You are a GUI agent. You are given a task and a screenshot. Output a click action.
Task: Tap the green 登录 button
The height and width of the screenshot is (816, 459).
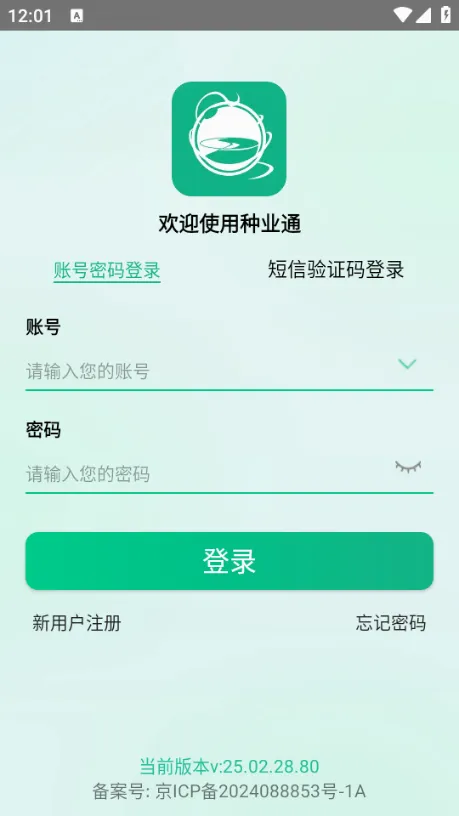tap(230, 561)
